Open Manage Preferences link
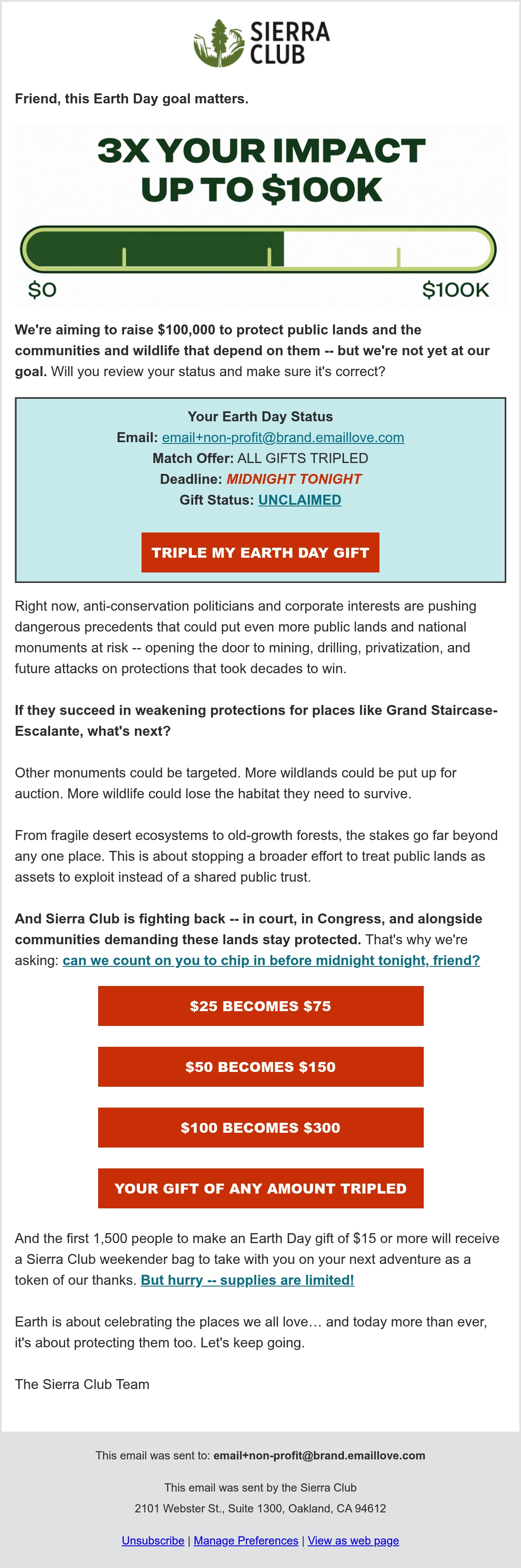This screenshot has height=1568, width=521. 246,1540
